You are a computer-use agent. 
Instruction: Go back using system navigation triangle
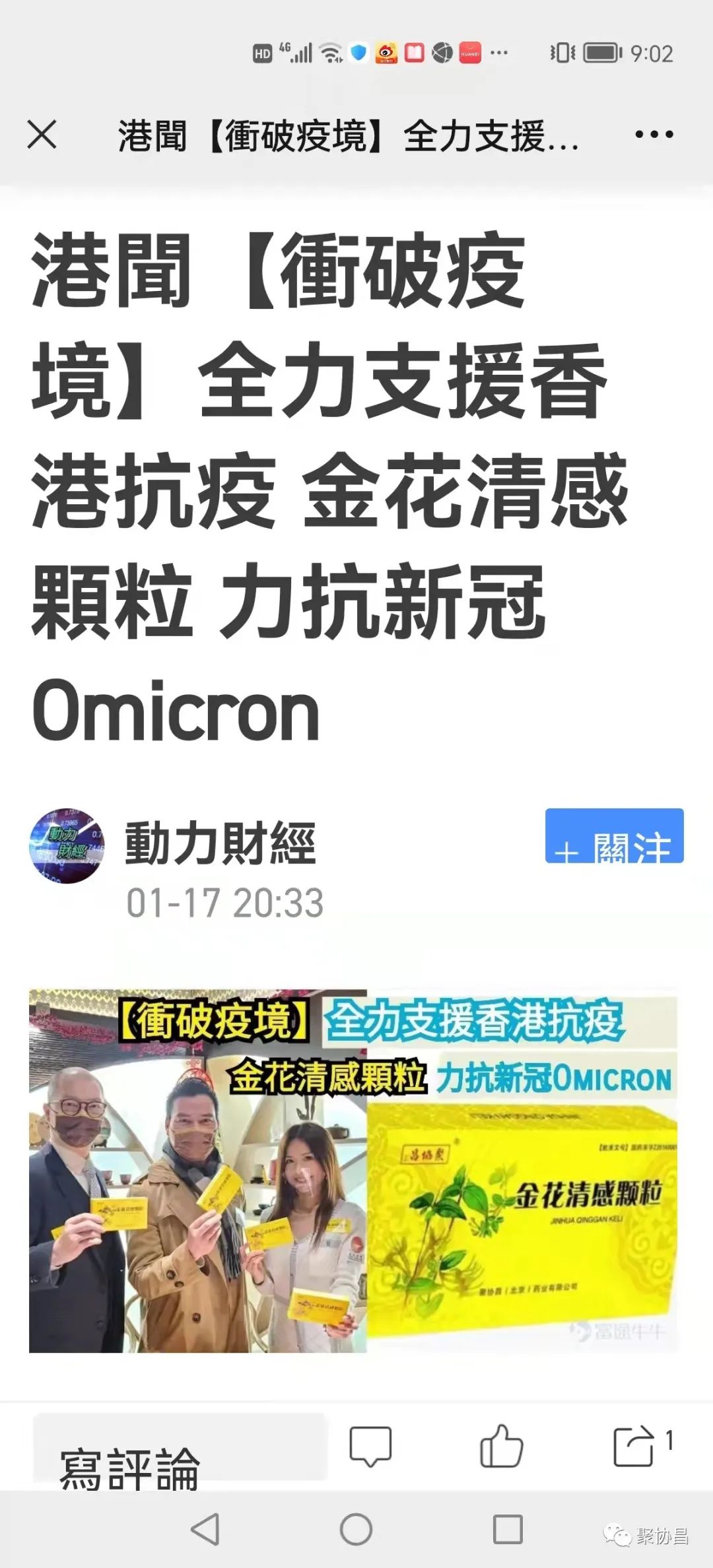[205, 1529]
